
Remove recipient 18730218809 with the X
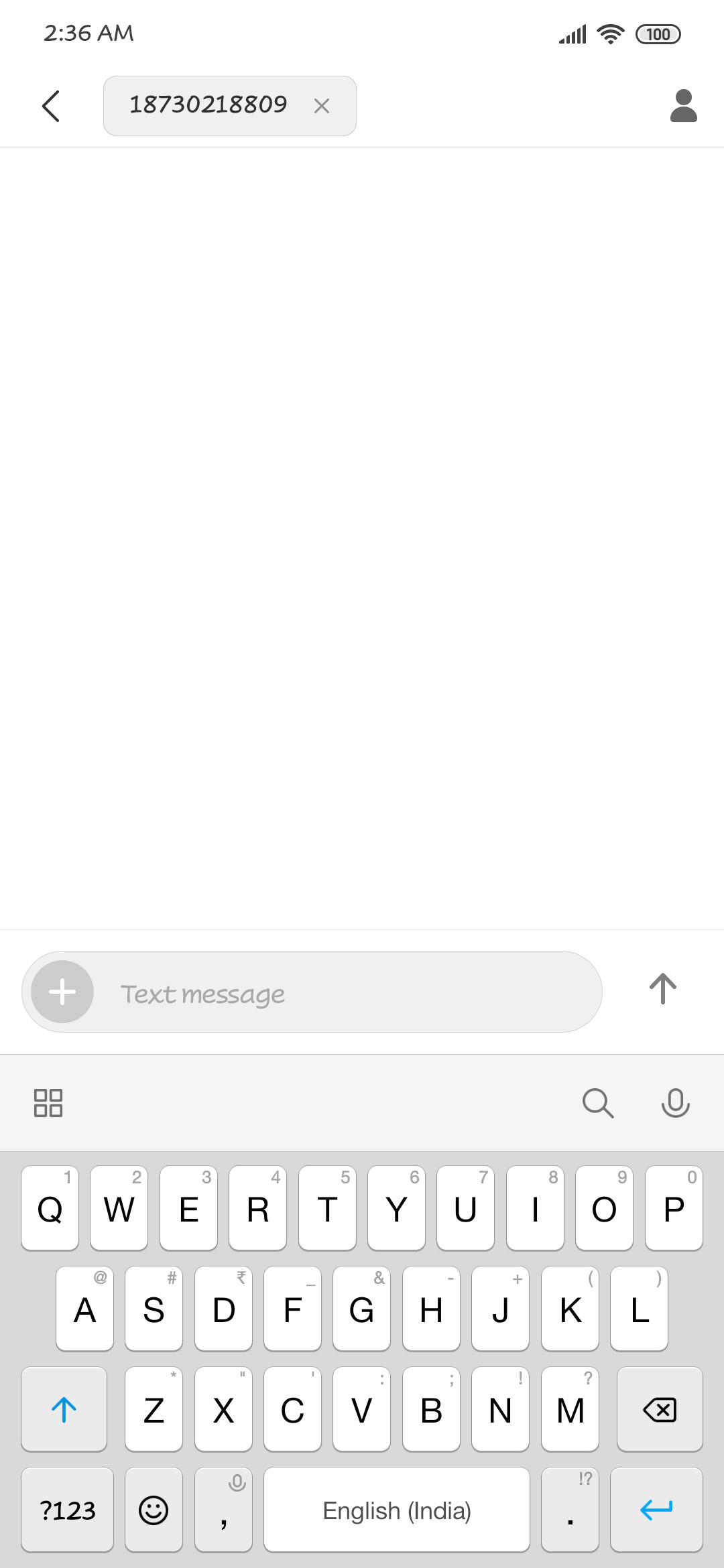pyautogui.click(x=322, y=106)
